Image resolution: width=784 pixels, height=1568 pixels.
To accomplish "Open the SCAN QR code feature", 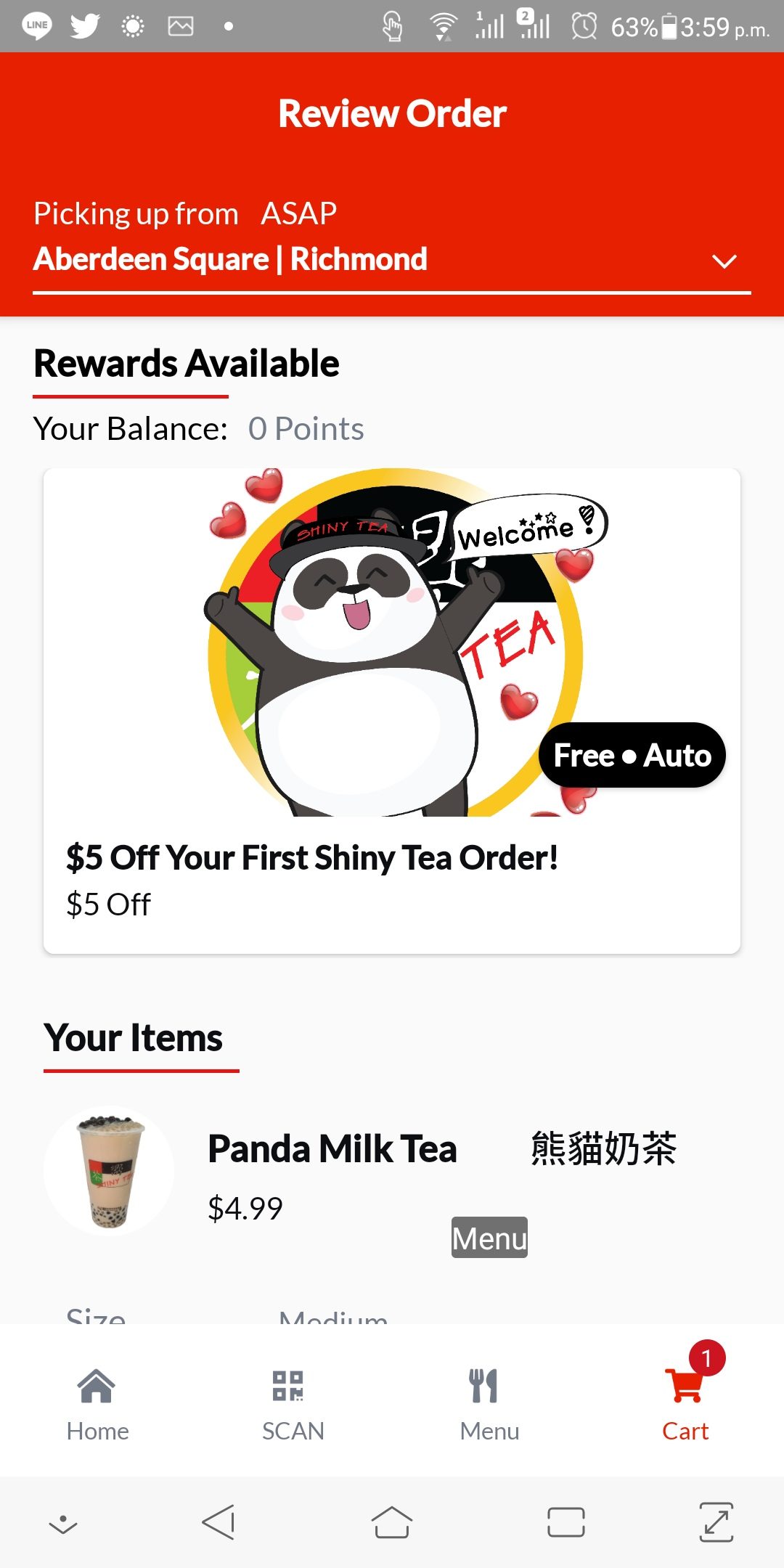I will (291, 1401).
